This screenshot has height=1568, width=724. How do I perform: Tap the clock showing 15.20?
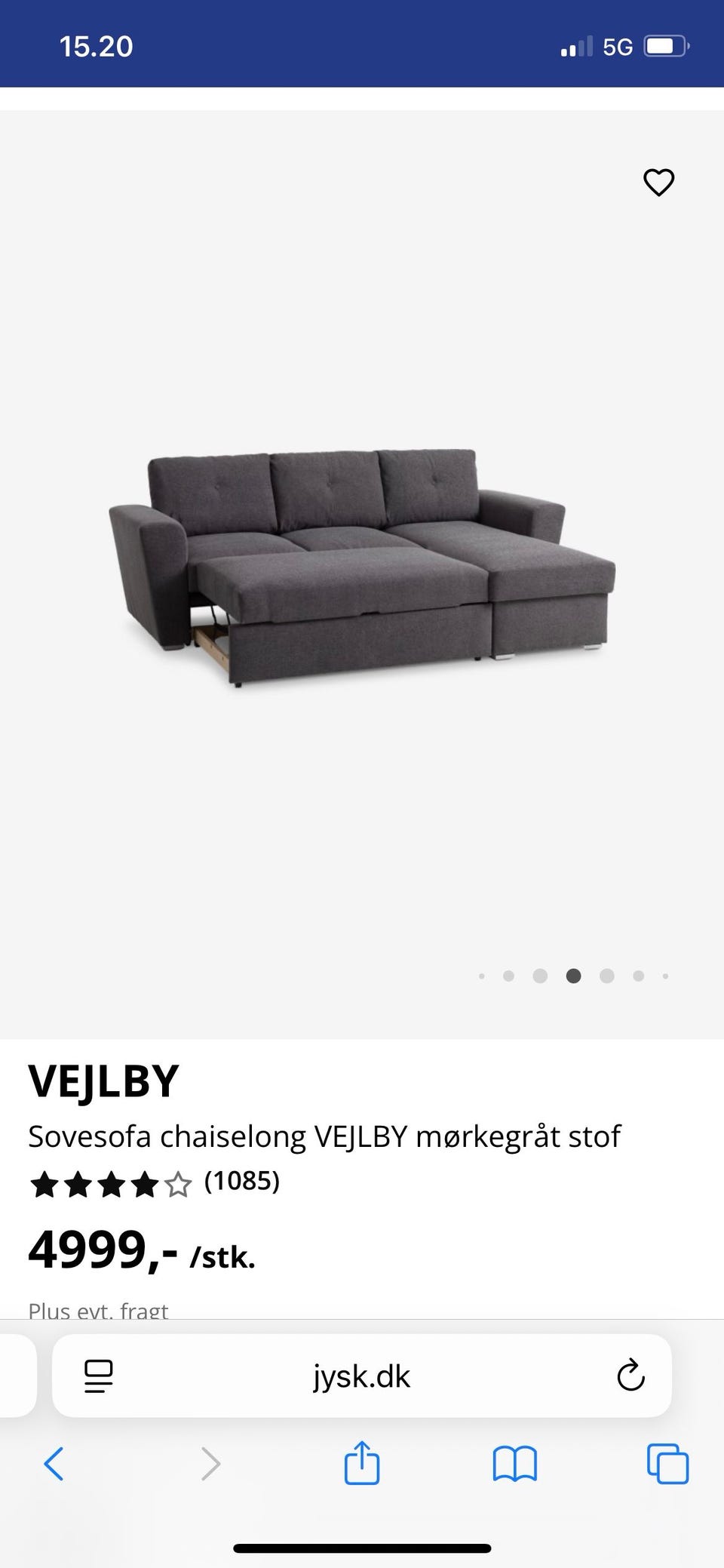point(96,45)
